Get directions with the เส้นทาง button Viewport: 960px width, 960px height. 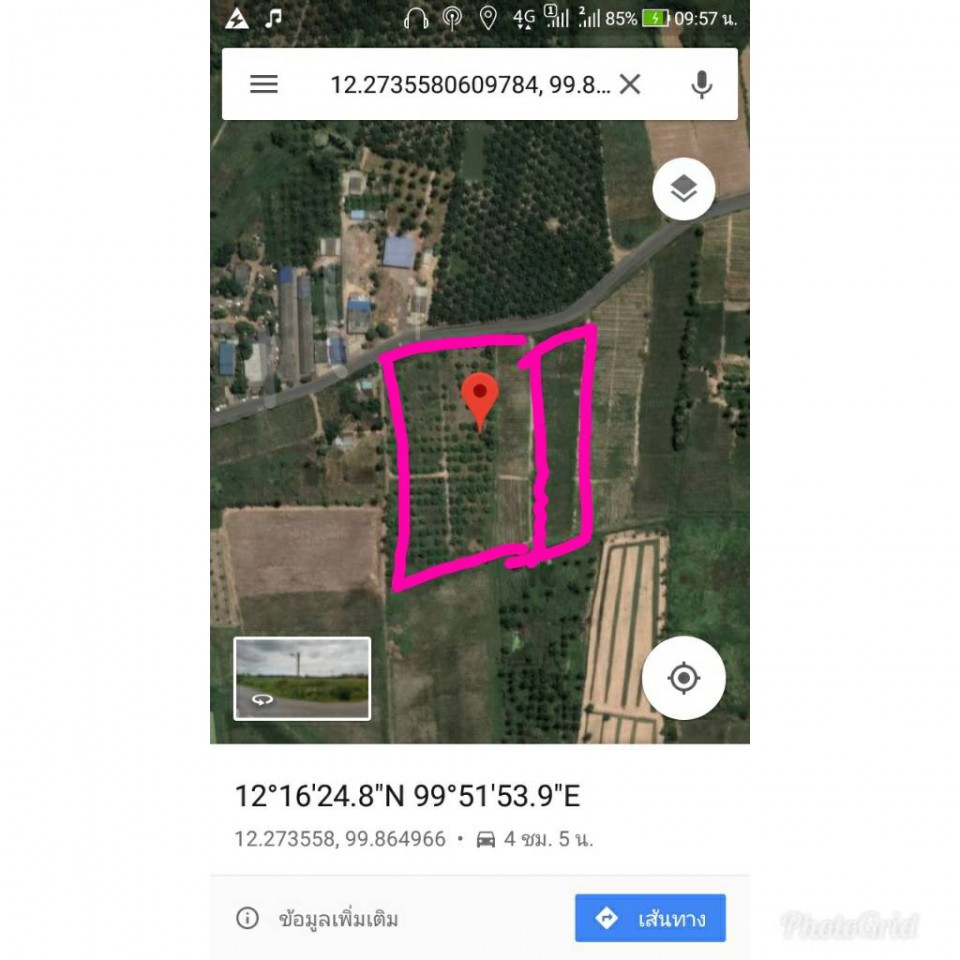click(650, 918)
